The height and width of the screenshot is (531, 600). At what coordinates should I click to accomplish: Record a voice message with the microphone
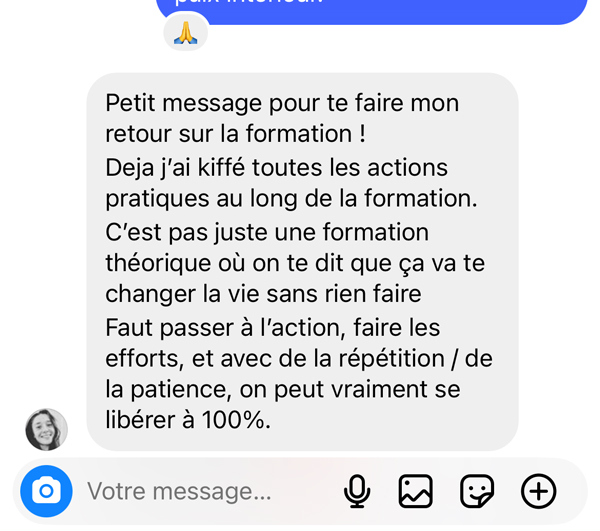tap(357, 491)
